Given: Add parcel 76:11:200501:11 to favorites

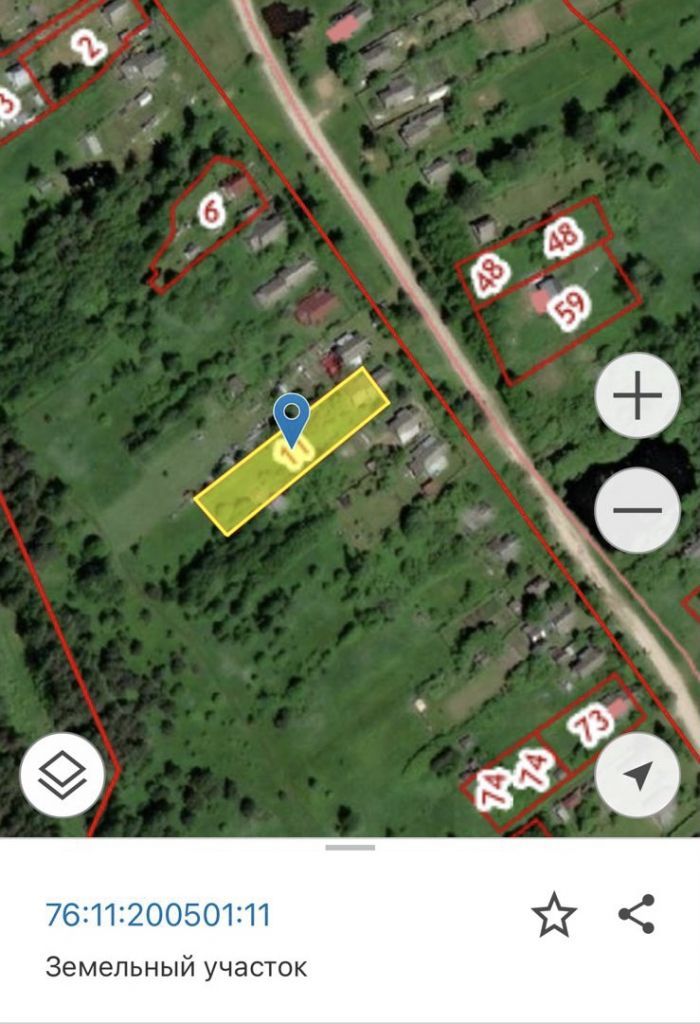Looking at the screenshot, I should [x=553, y=914].
